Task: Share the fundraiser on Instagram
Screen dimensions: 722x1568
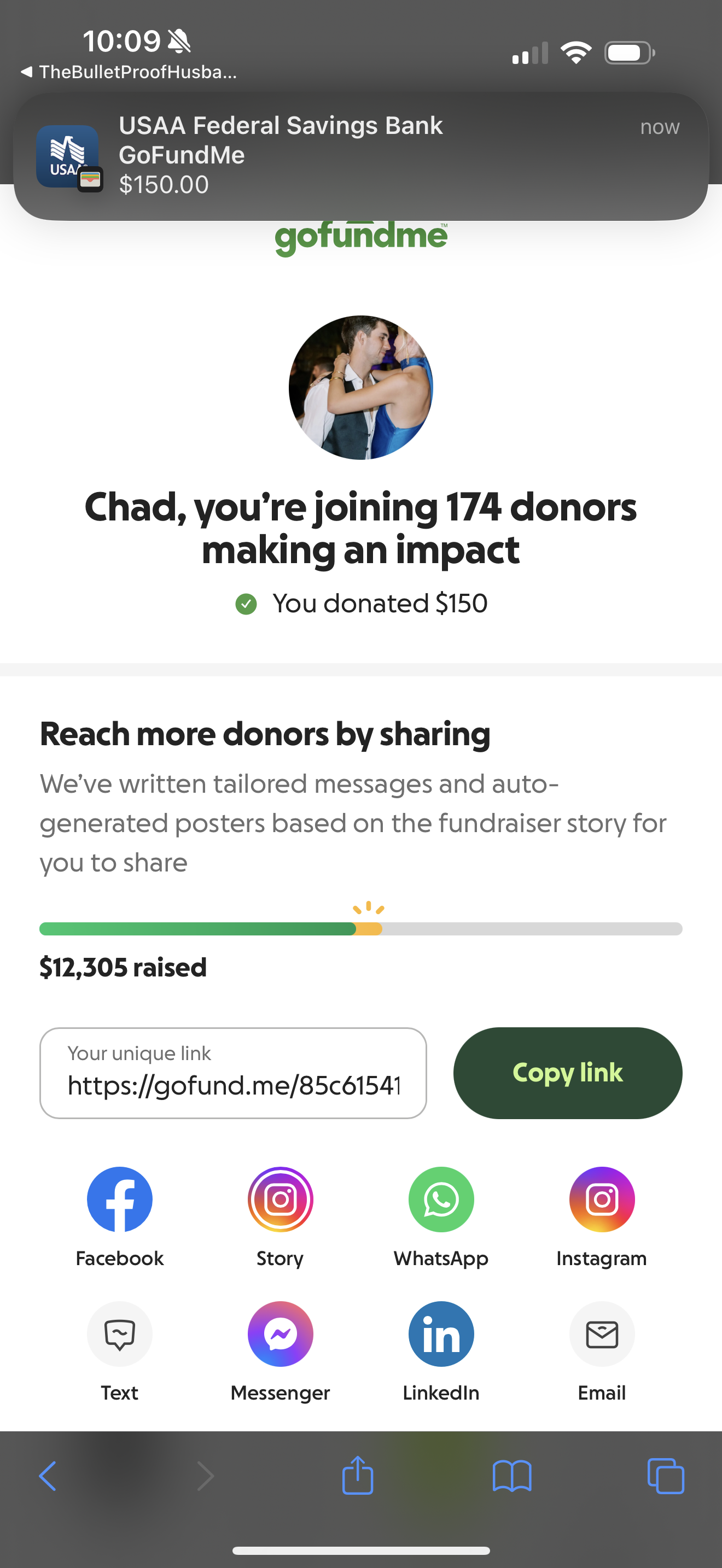Action: 602,1199
